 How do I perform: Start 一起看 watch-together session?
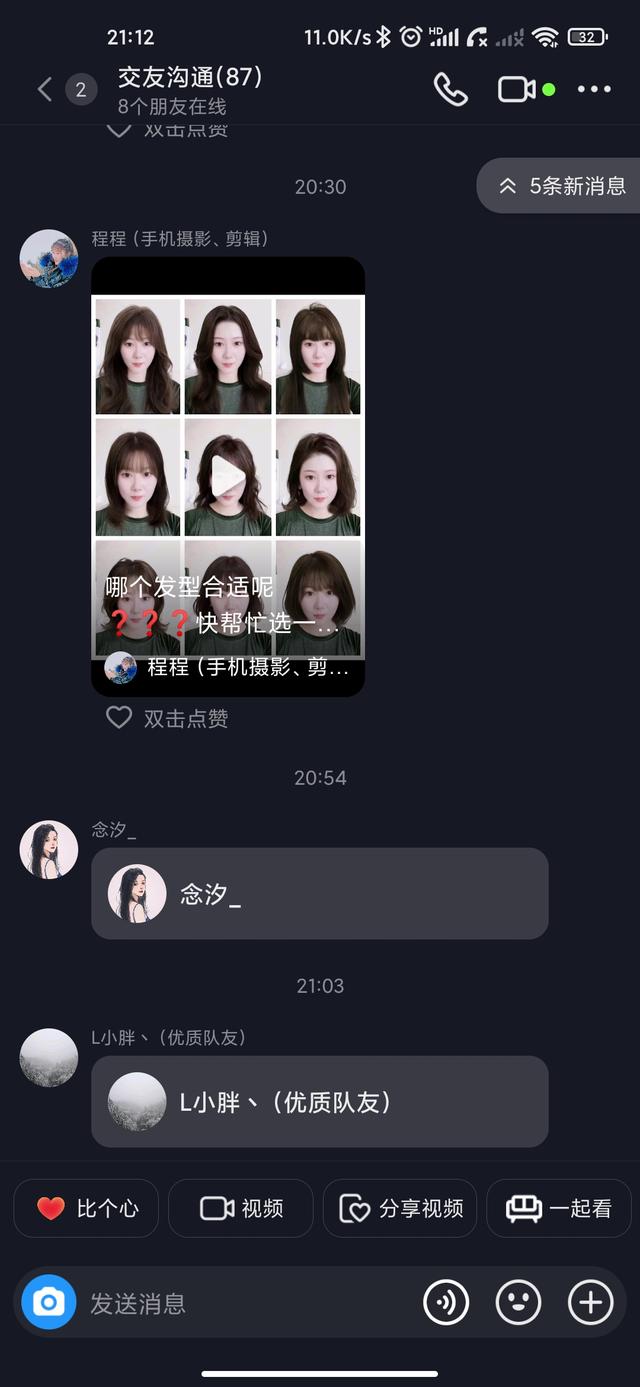(x=559, y=1209)
